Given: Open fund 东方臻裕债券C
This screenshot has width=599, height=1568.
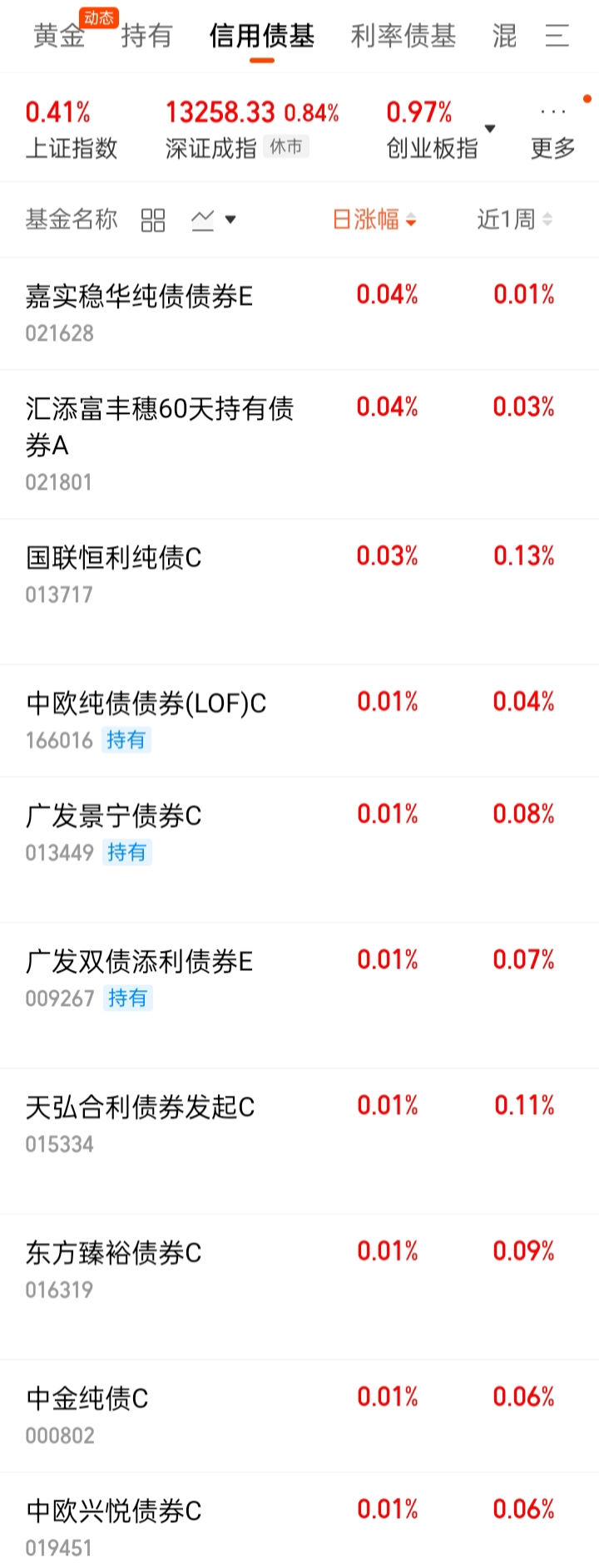Looking at the screenshot, I should point(299,1286).
